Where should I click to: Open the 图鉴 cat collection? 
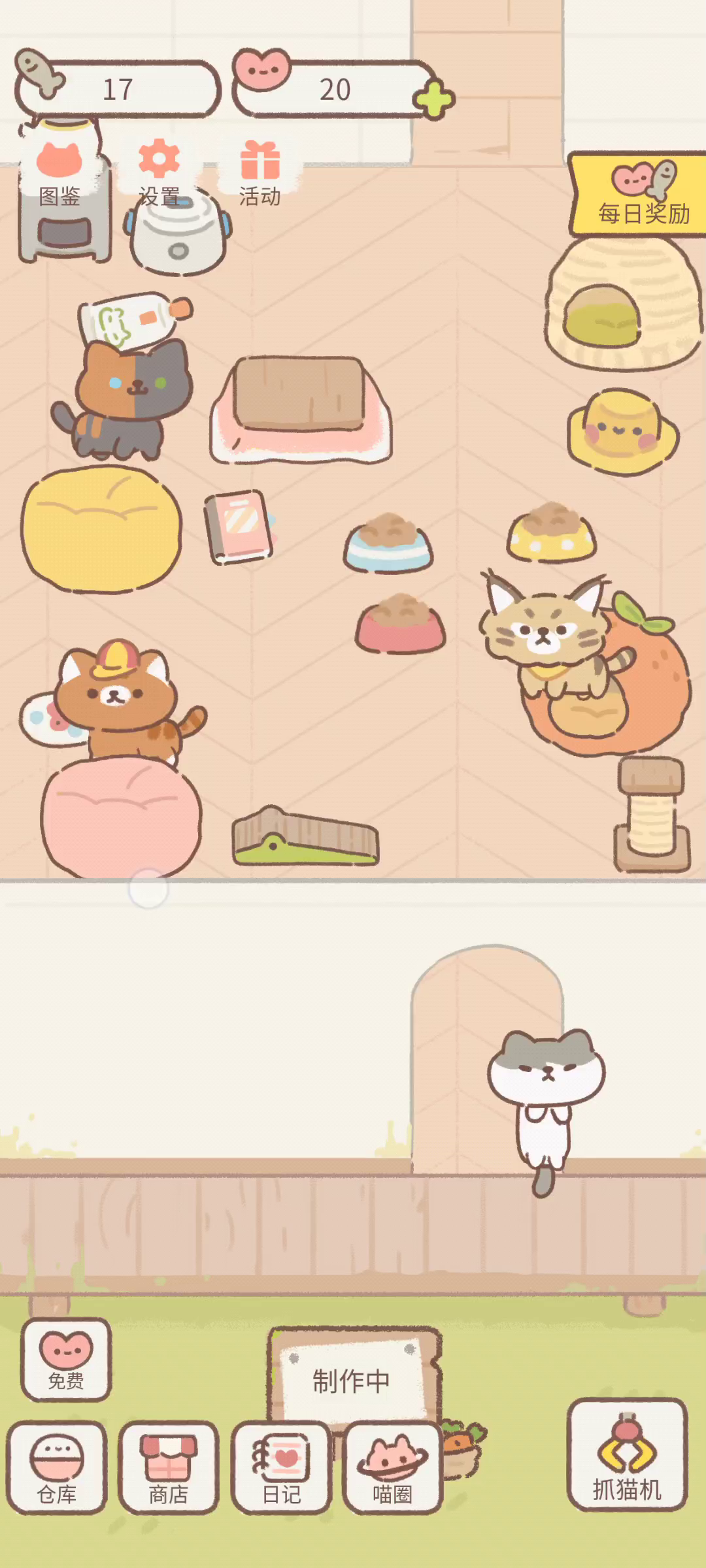point(59,174)
